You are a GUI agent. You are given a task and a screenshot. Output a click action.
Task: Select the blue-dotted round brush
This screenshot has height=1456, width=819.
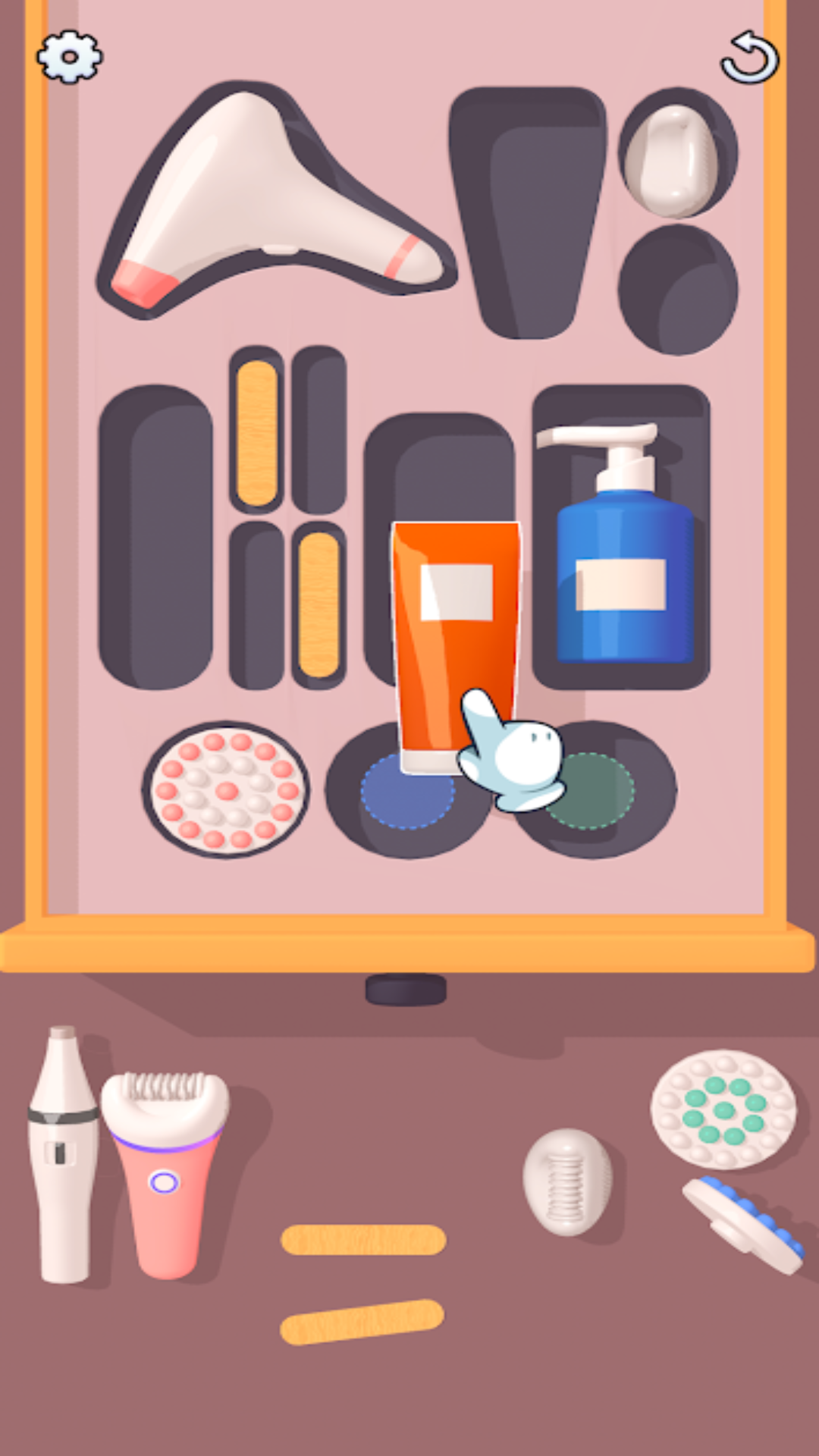(744, 1224)
